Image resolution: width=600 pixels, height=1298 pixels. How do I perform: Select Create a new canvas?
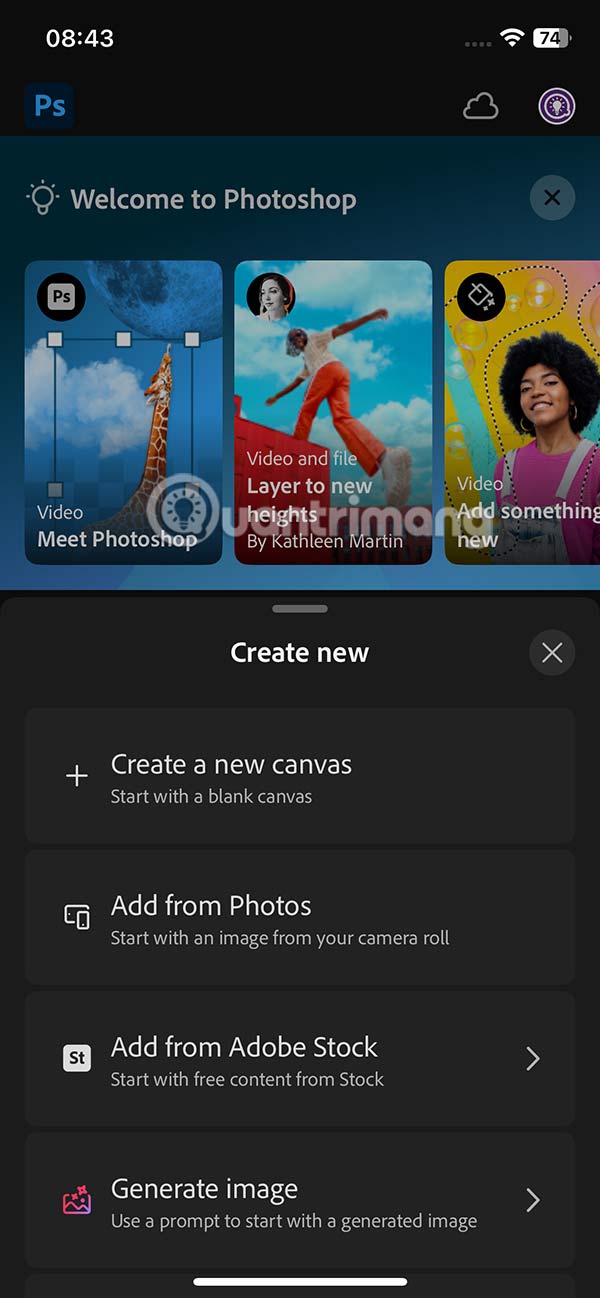tap(300, 777)
